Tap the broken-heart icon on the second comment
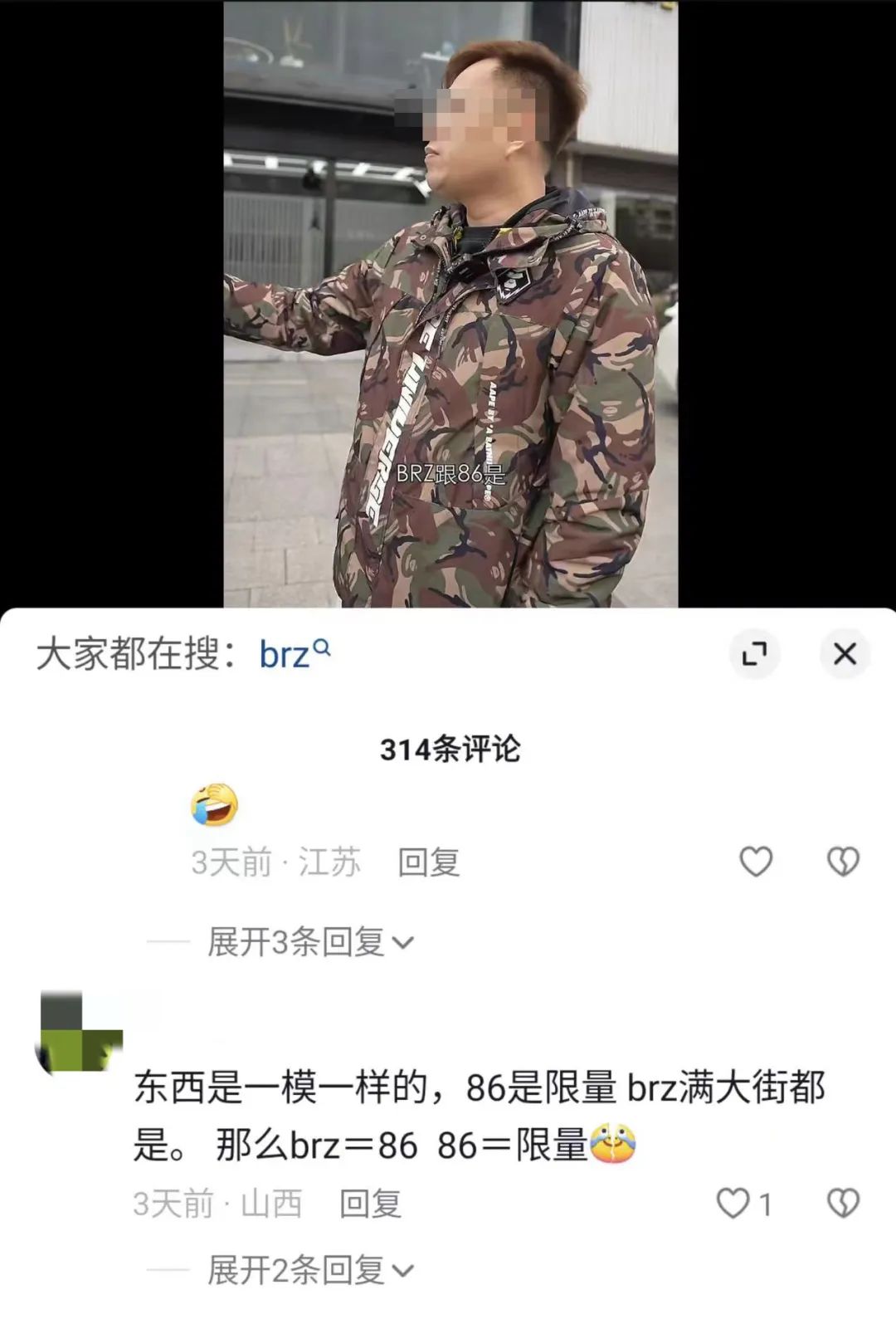Image resolution: width=896 pixels, height=1319 pixels. click(x=843, y=1201)
